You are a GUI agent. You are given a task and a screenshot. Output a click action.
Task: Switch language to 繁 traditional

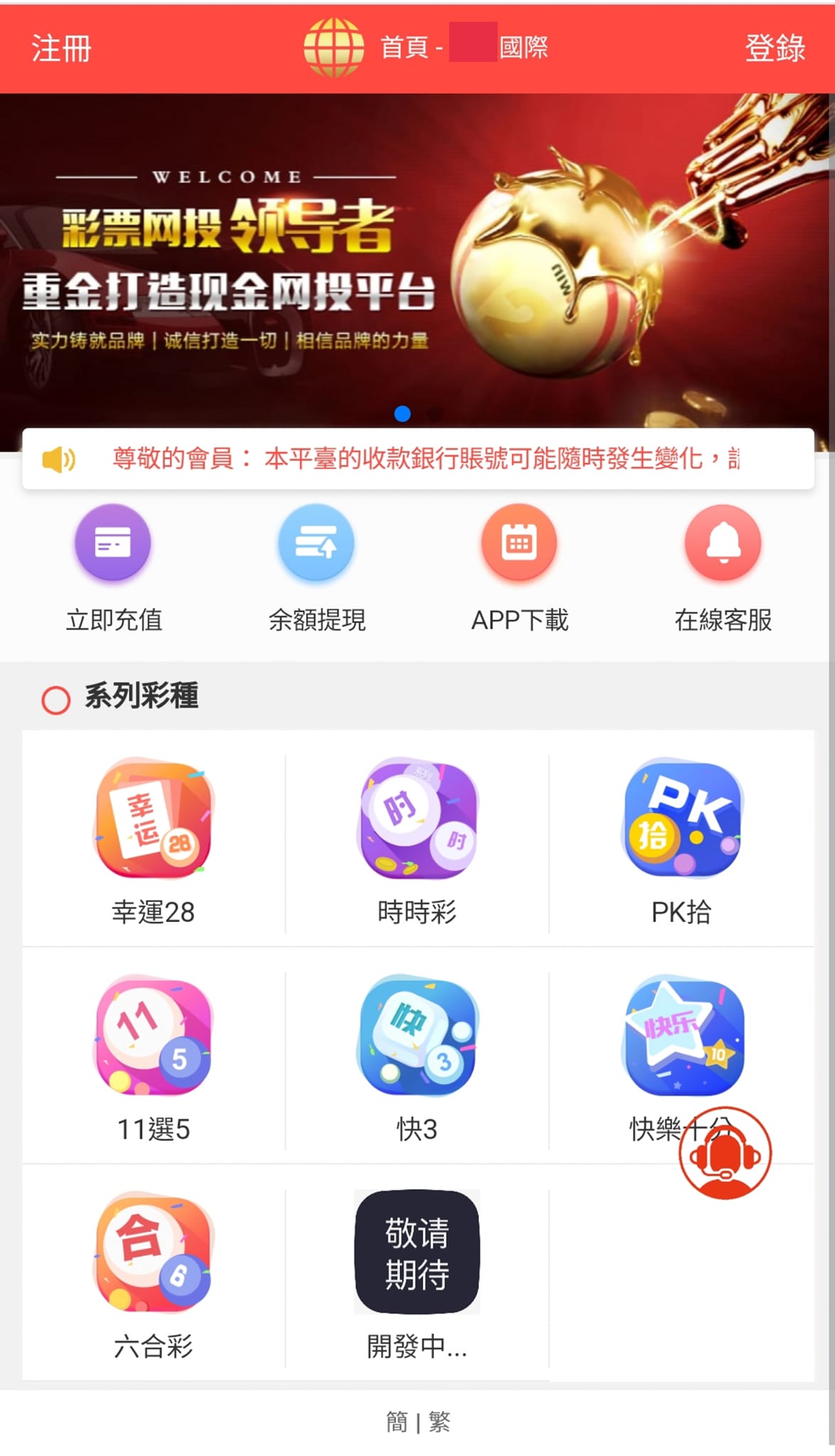click(x=440, y=1422)
